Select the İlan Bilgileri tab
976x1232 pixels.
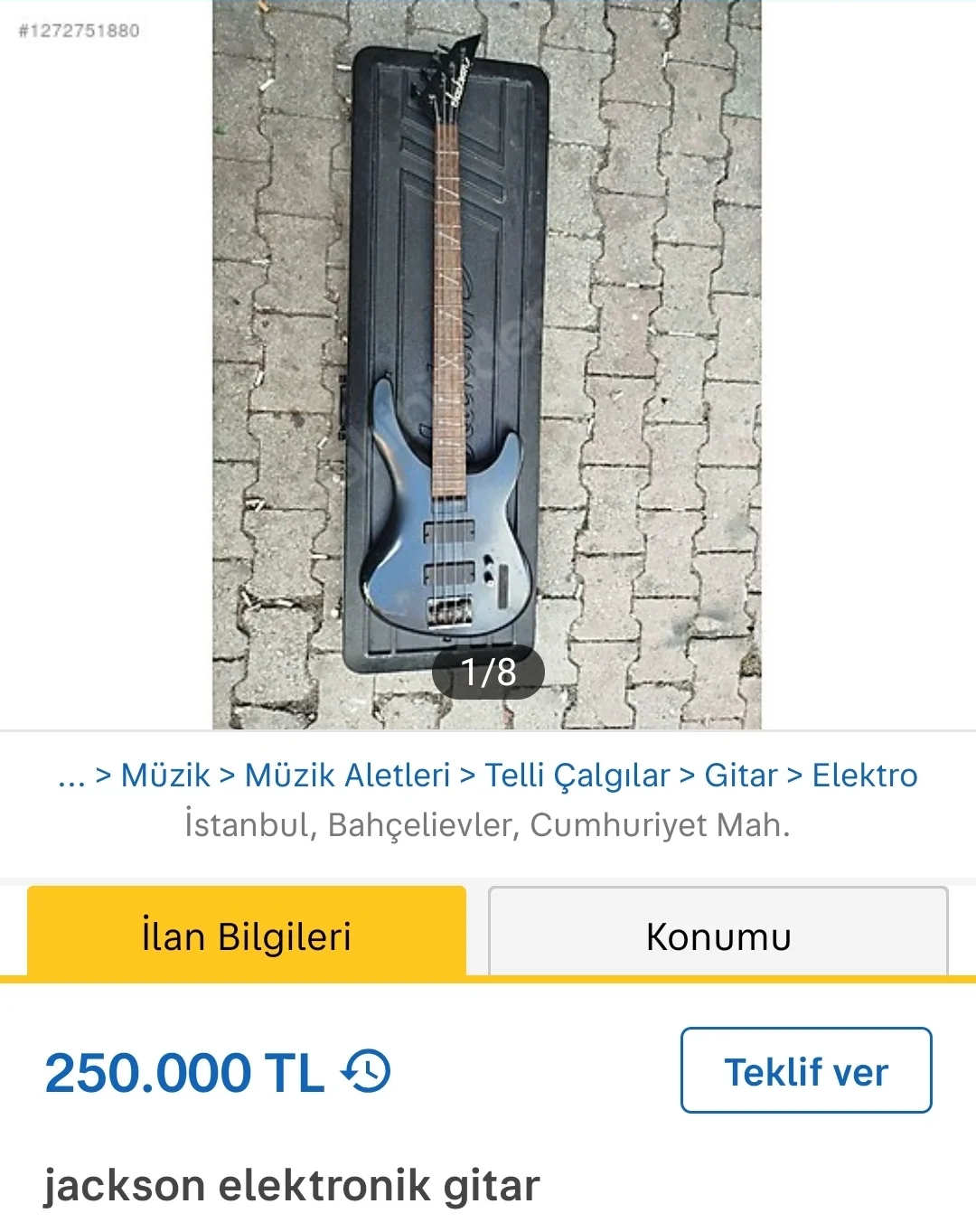click(x=247, y=936)
